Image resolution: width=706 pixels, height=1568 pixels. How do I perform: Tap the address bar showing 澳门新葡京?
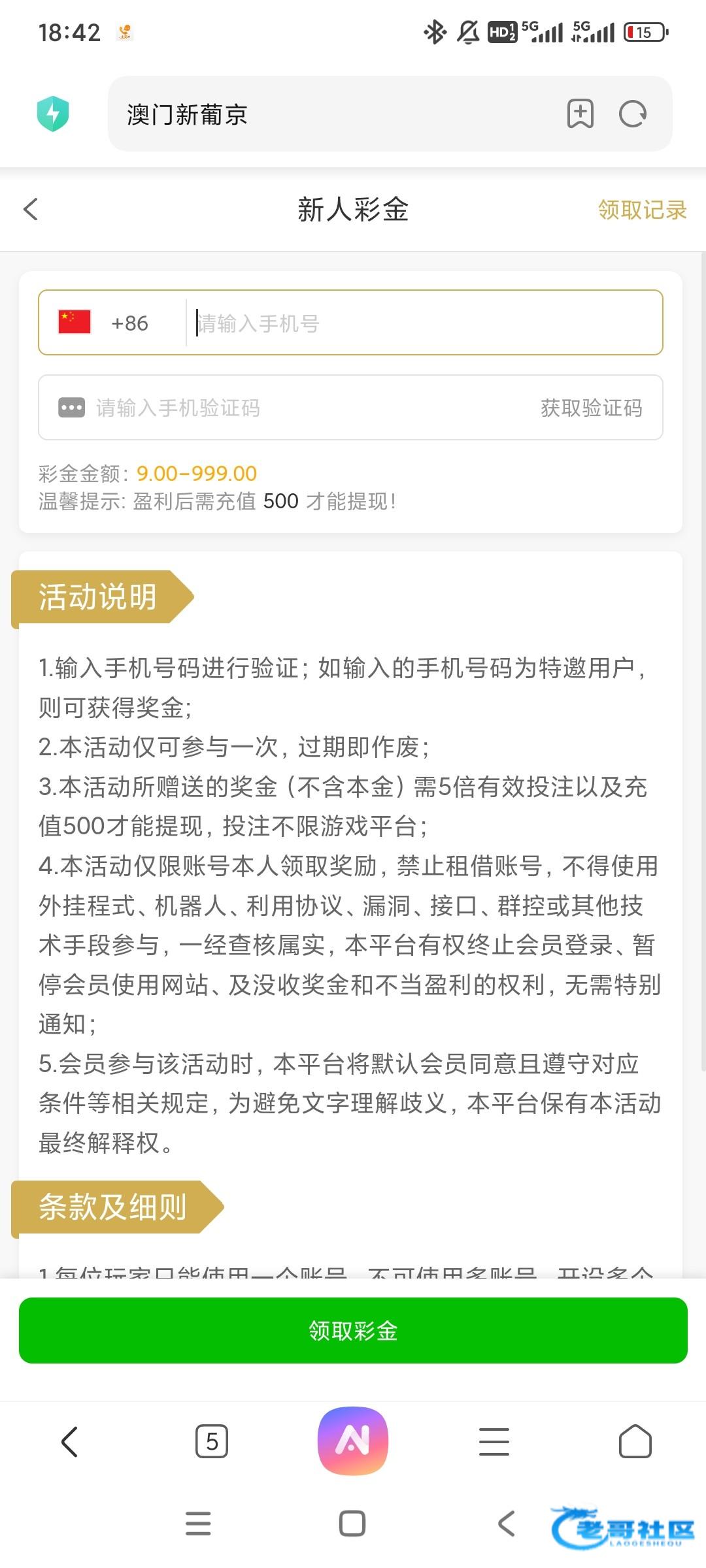tap(333, 114)
